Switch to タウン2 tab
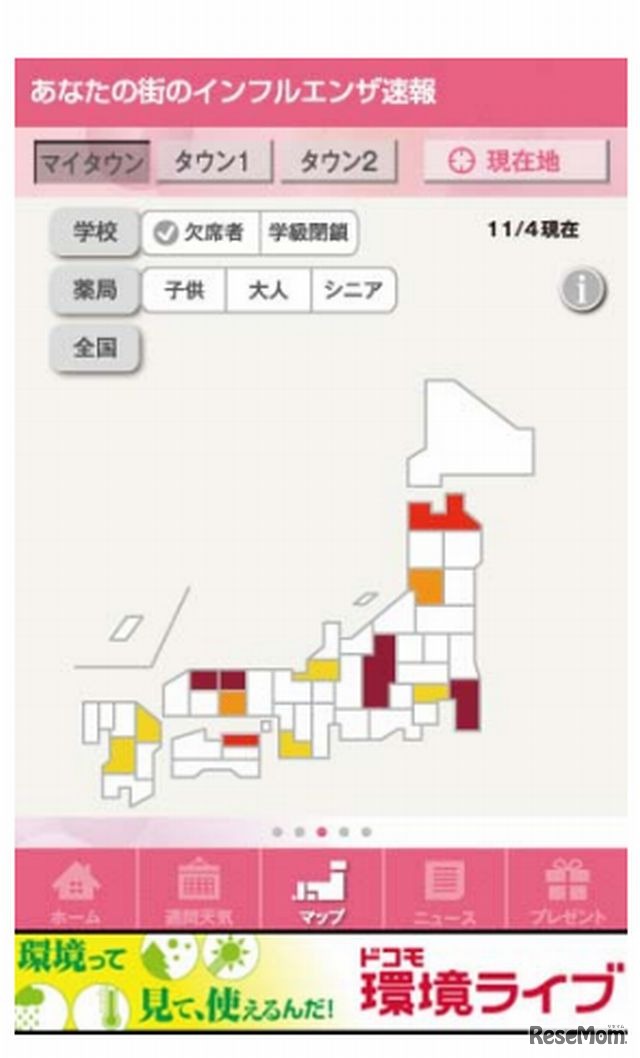 (x=338, y=162)
